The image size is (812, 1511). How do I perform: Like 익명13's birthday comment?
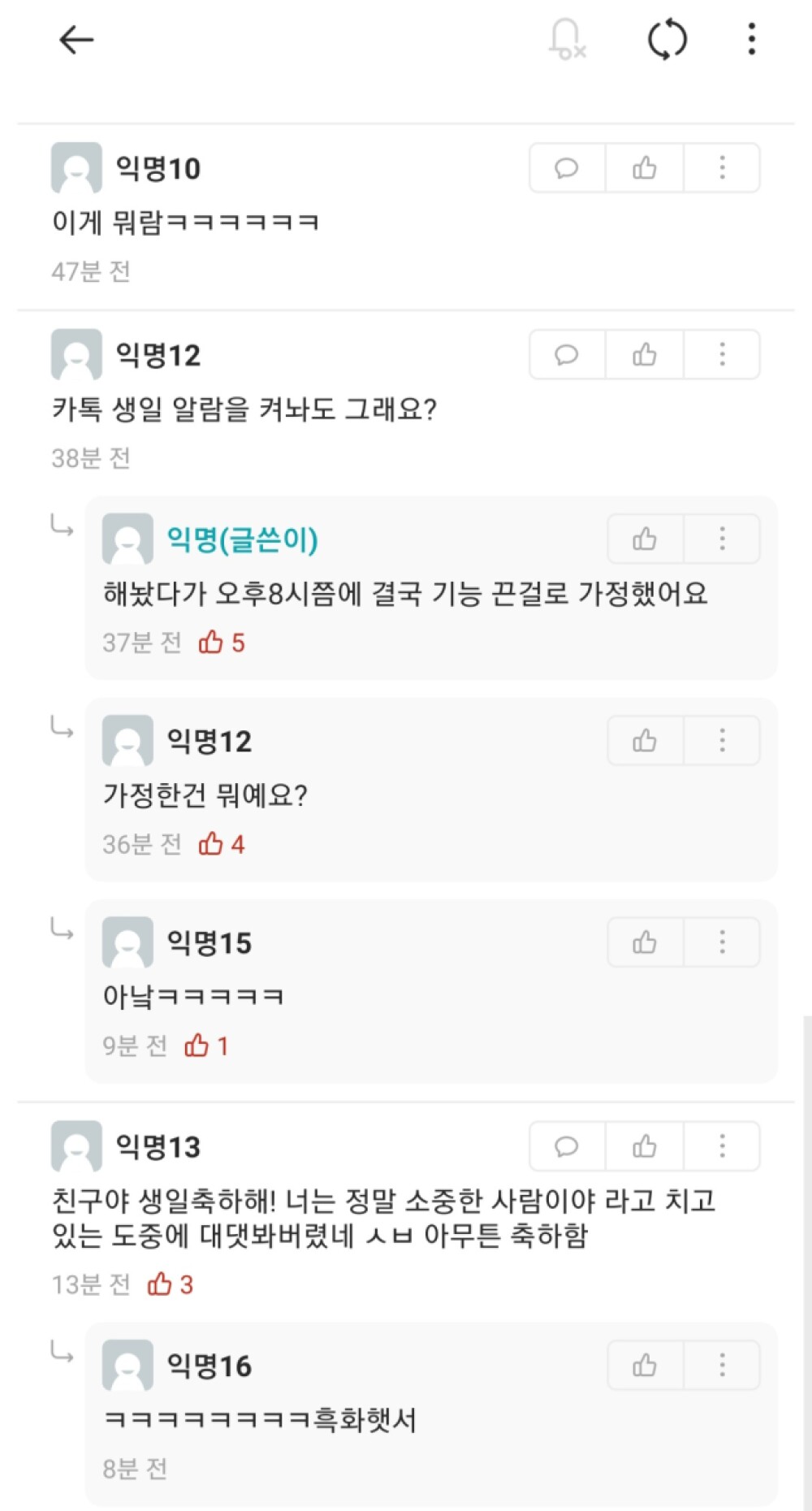click(x=645, y=1146)
